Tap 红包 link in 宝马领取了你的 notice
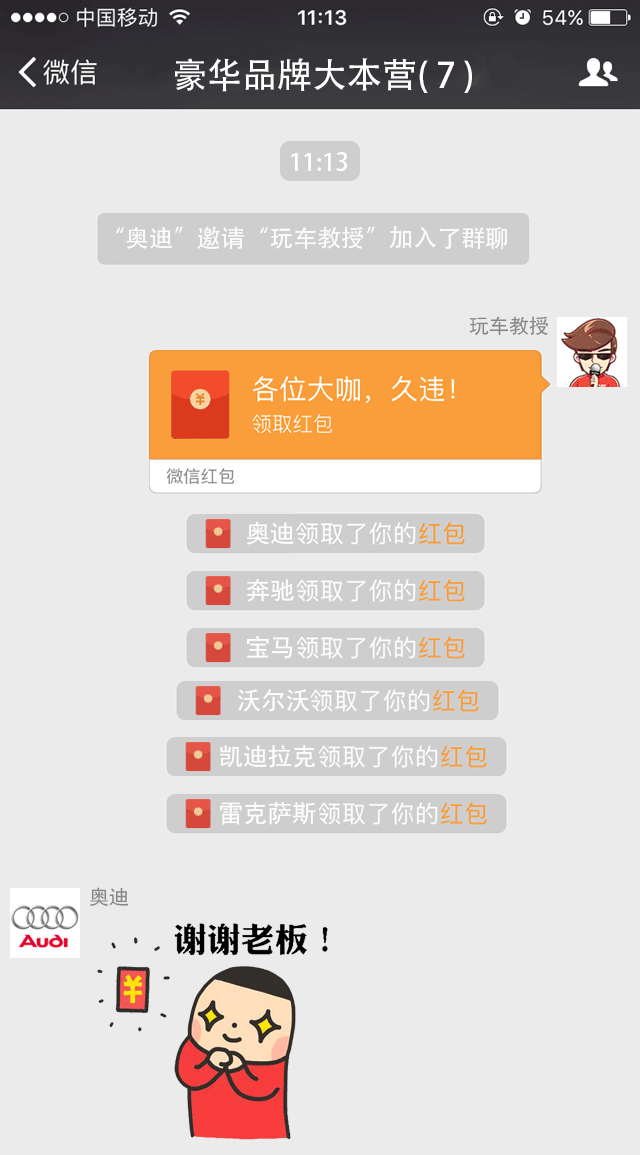 pos(442,648)
